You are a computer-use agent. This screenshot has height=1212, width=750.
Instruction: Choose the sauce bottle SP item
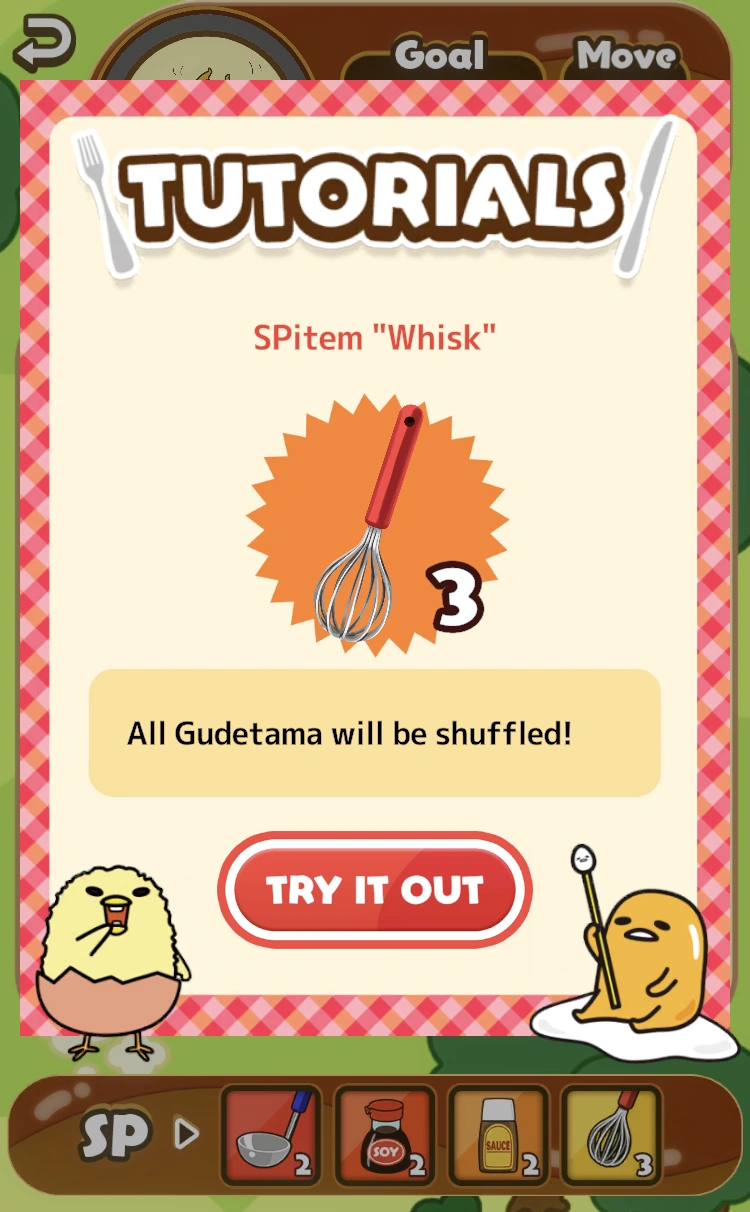[498, 1135]
